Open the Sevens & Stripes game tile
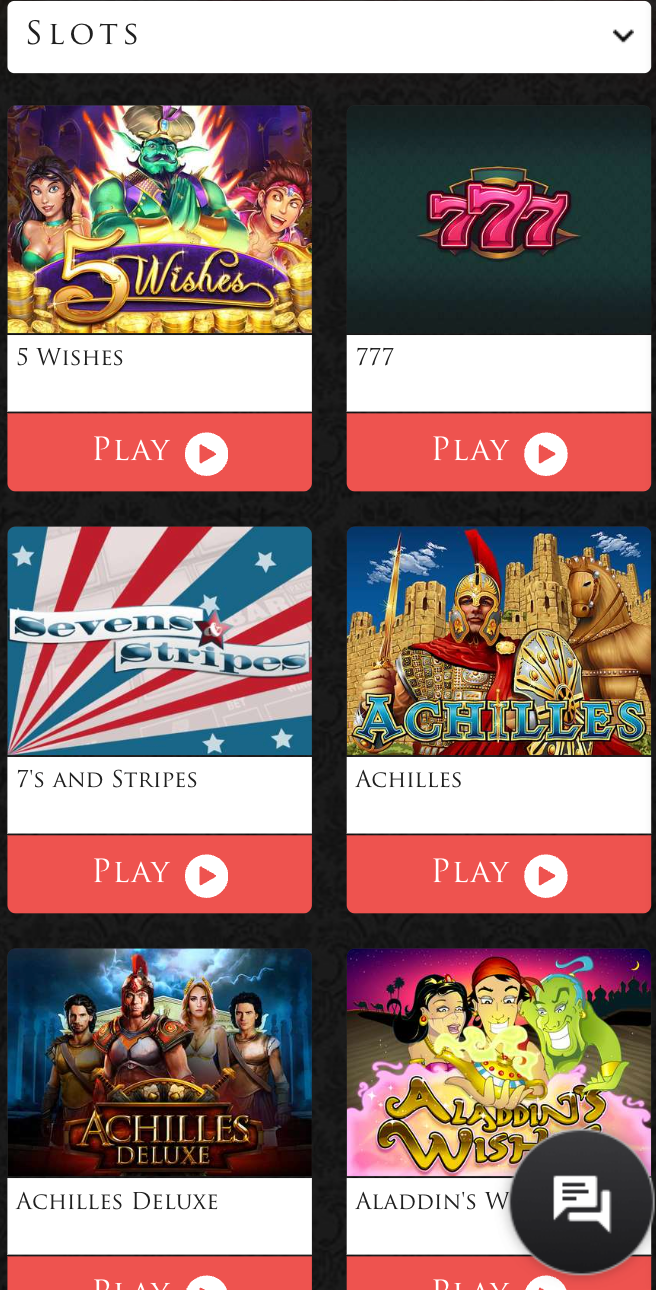The width and height of the screenshot is (656, 1290). 160,641
